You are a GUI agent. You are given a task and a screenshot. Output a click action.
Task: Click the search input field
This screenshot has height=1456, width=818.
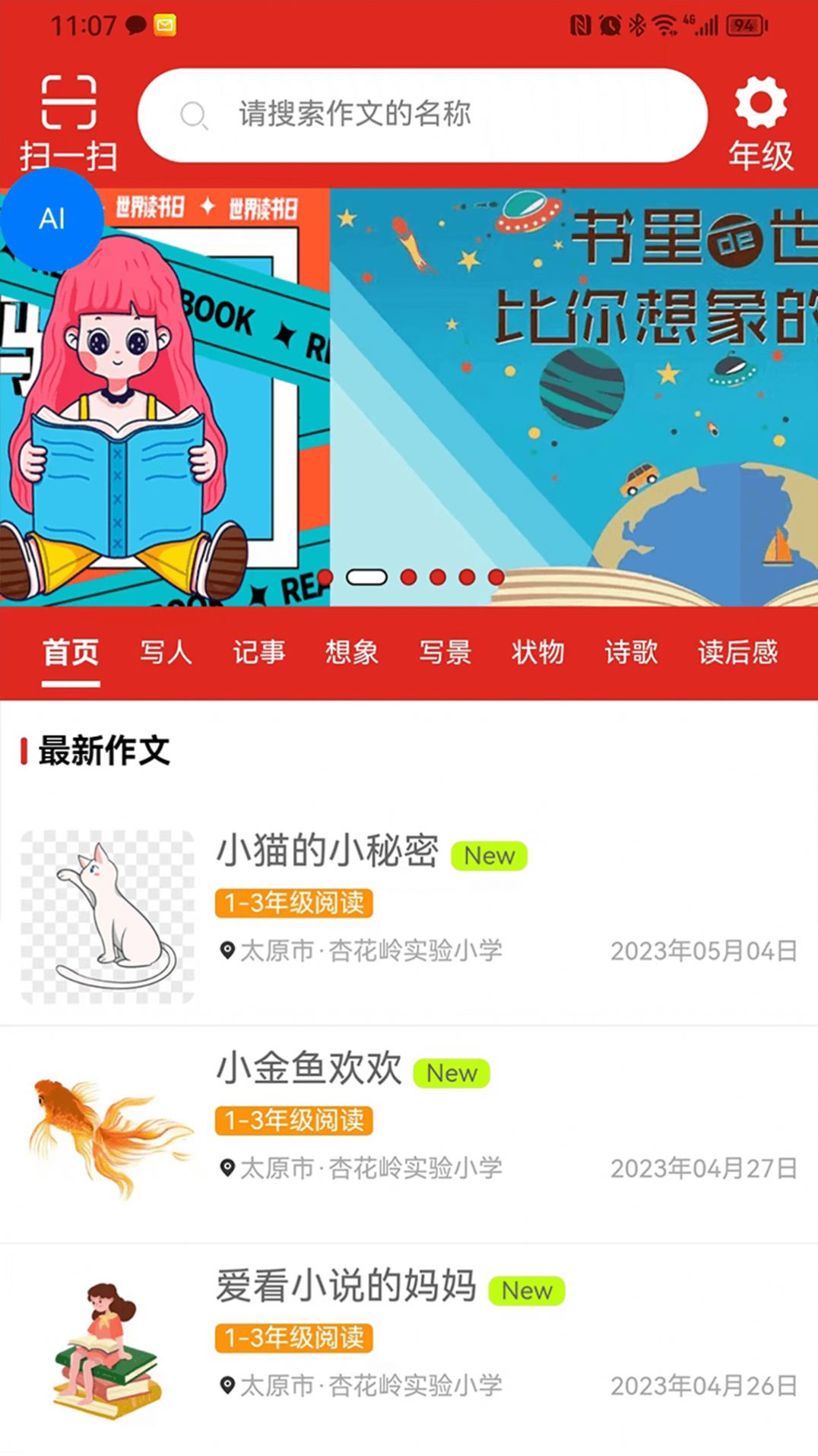tap(426, 116)
